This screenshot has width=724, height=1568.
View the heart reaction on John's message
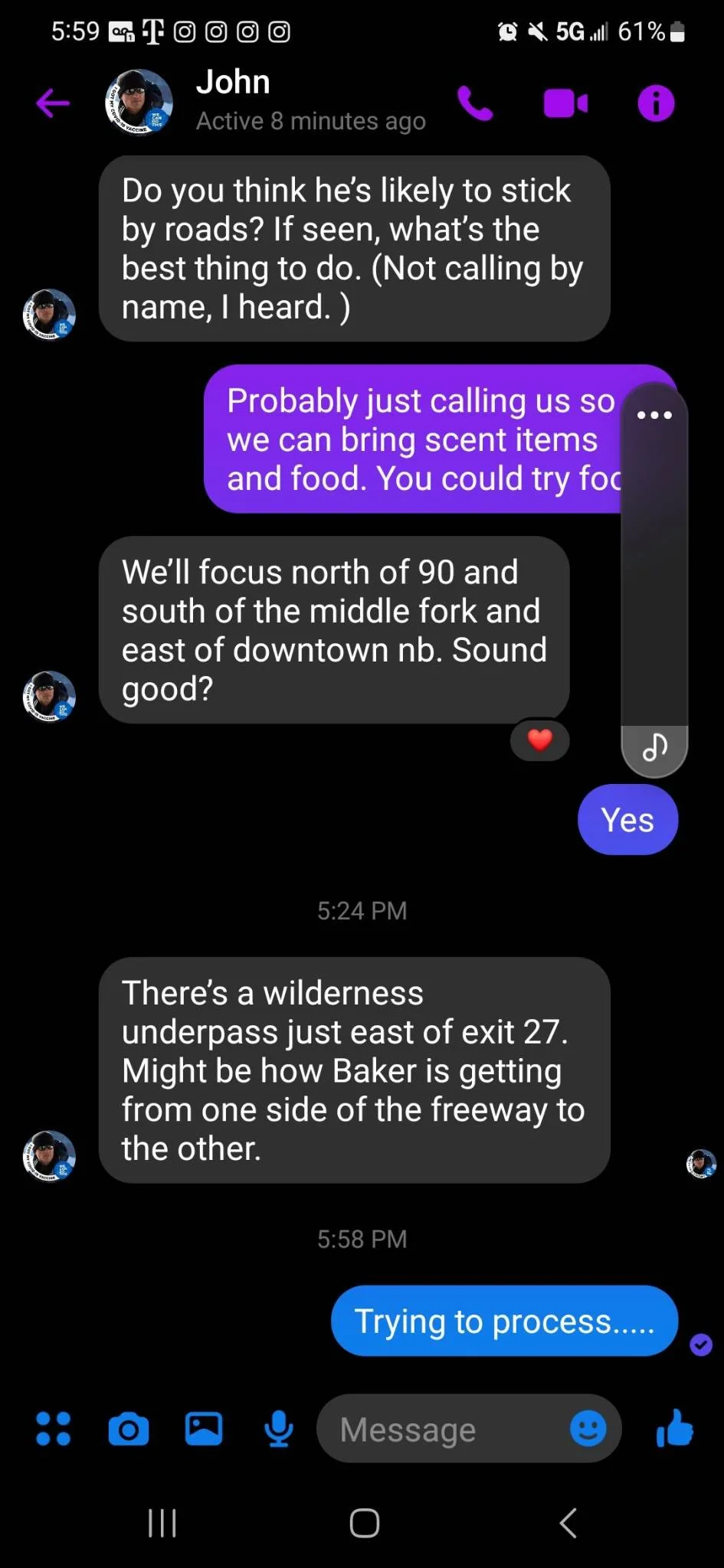(x=539, y=740)
